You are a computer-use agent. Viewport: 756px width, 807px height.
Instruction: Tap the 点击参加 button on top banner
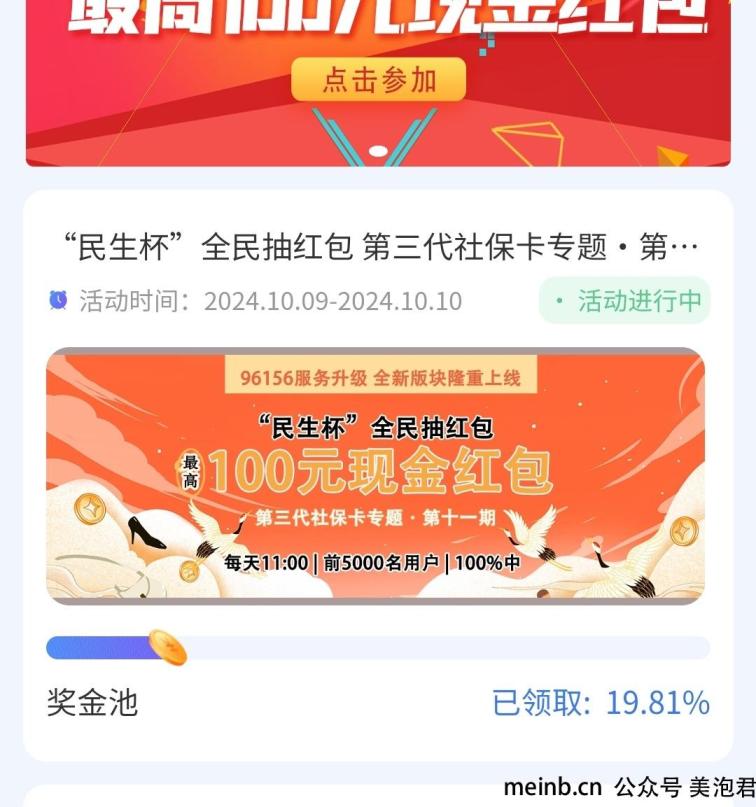click(x=378, y=80)
